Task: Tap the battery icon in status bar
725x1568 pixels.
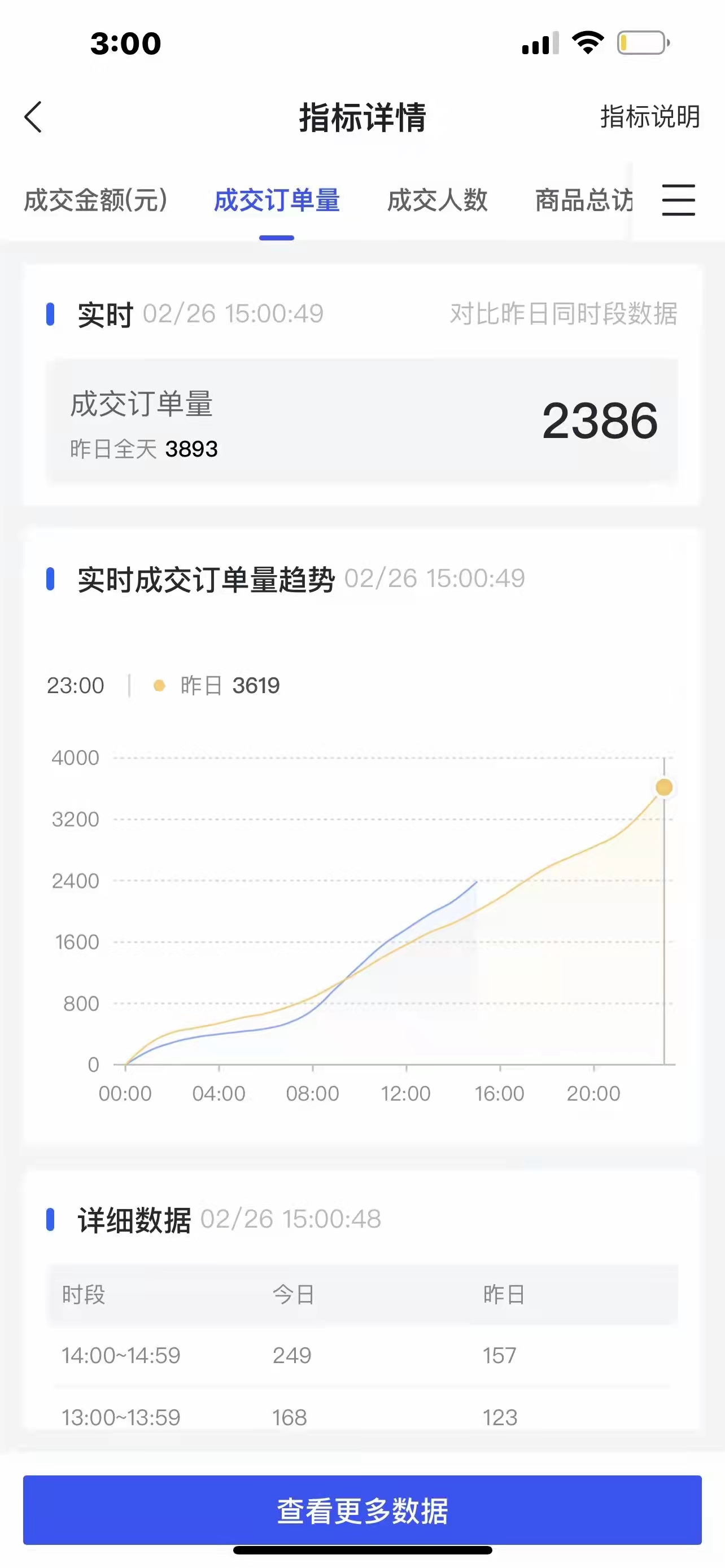Action: 641,42
